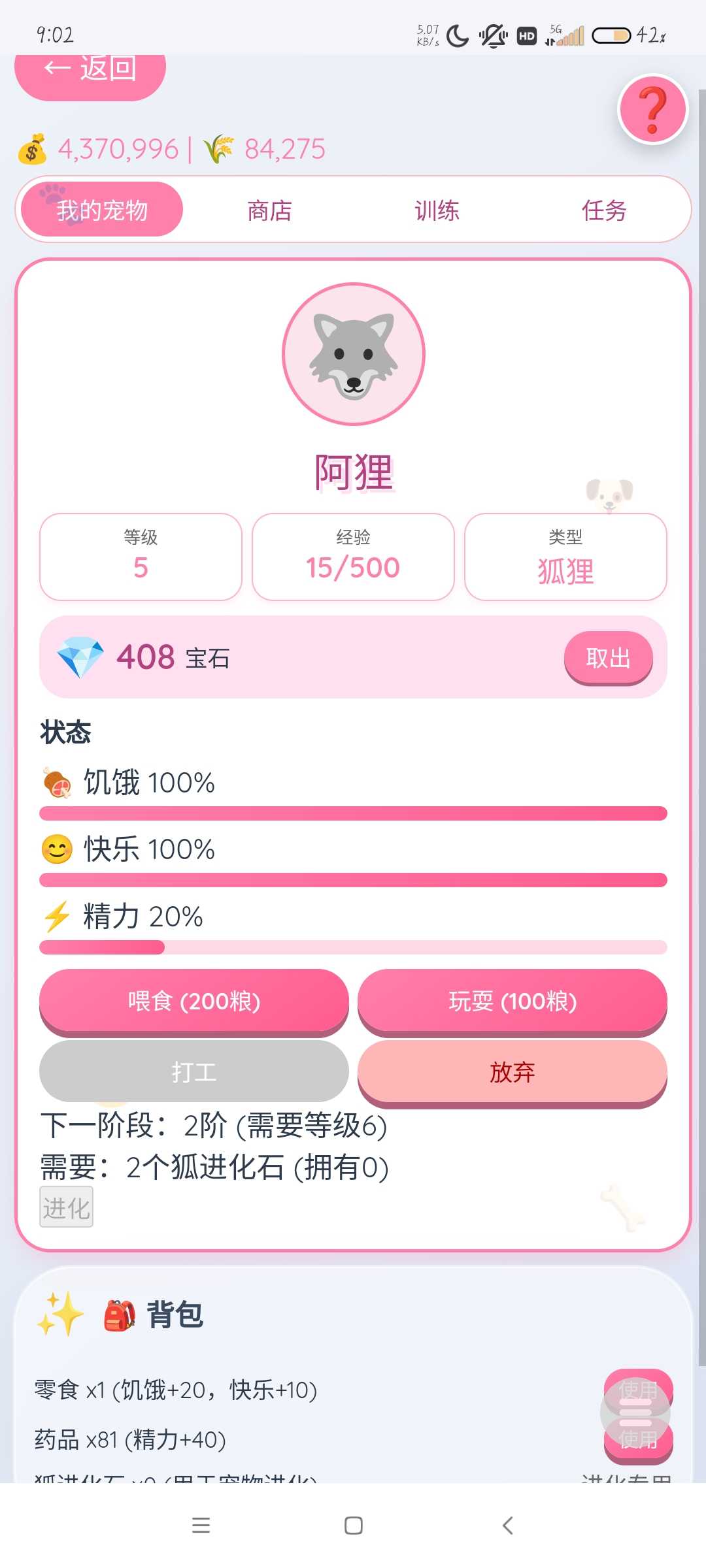Switch to the 训练 tab
Screen dimensions: 706x1568
coord(437,210)
